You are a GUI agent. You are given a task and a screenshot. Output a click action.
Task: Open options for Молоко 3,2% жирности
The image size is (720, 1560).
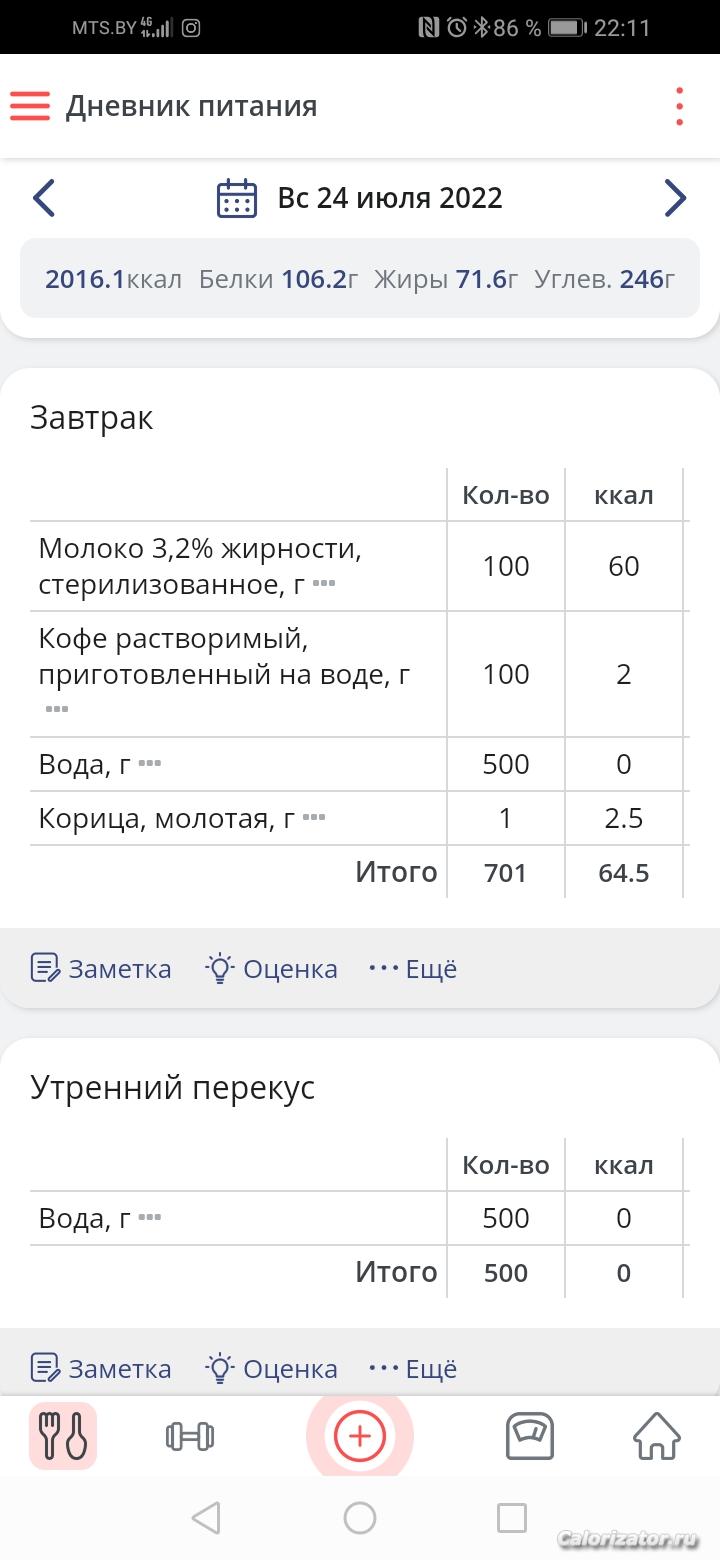tap(323, 583)
